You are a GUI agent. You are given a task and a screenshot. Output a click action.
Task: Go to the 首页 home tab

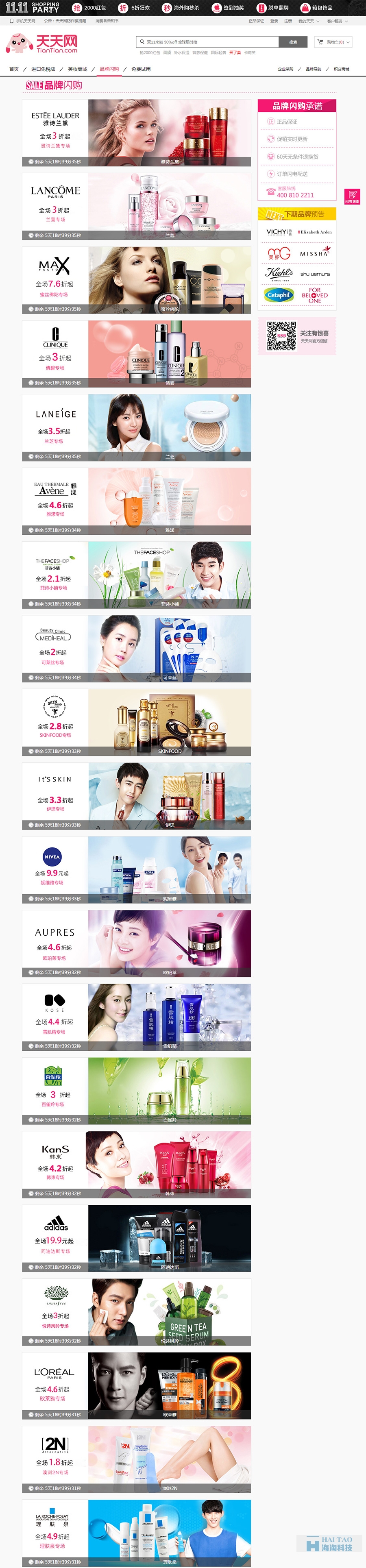14,70
